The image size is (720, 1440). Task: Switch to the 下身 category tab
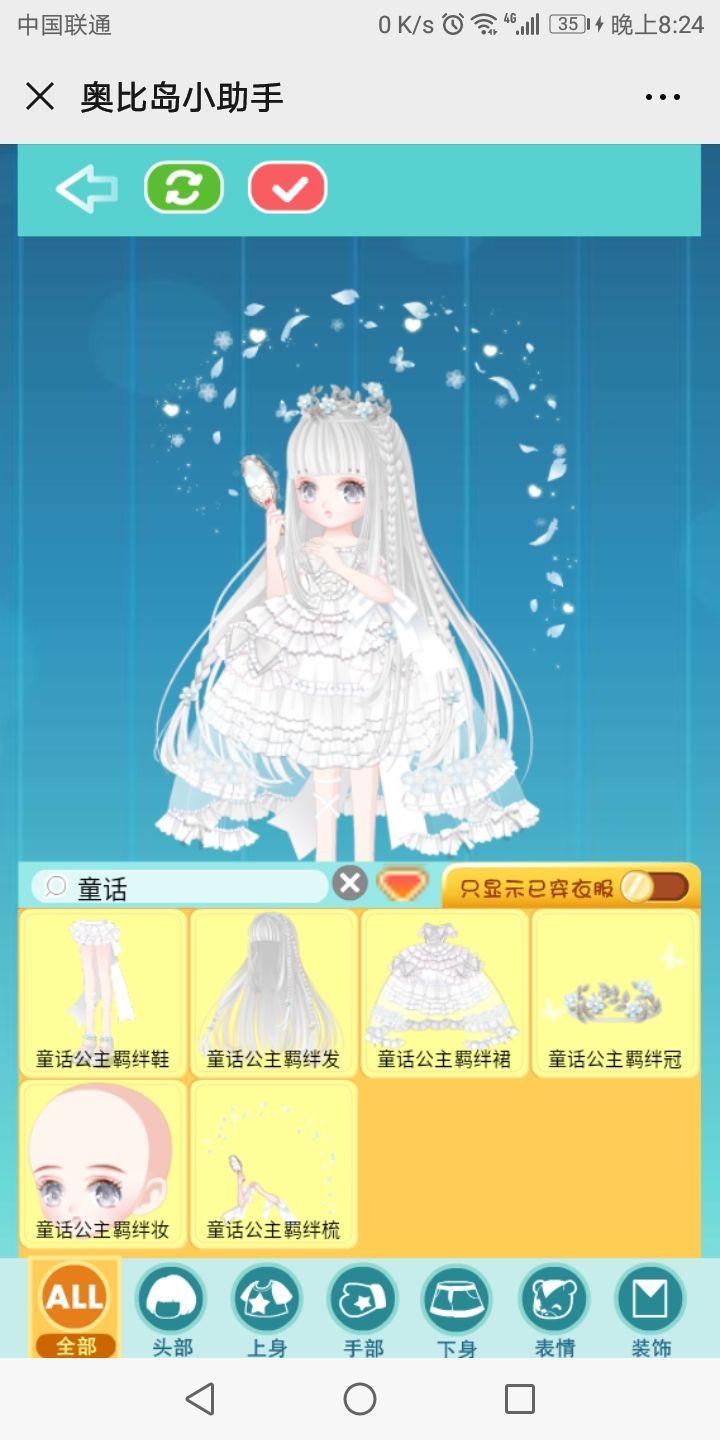click(457, 1310)
